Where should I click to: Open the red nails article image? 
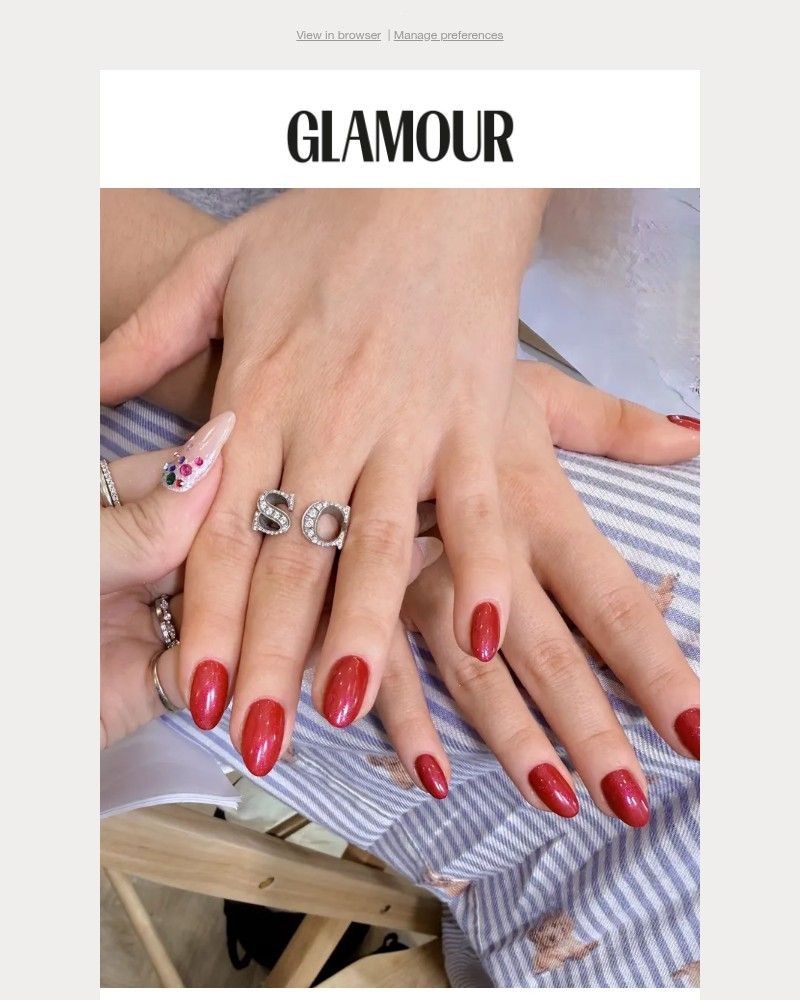pyautogui.click(x=400, y=588)
